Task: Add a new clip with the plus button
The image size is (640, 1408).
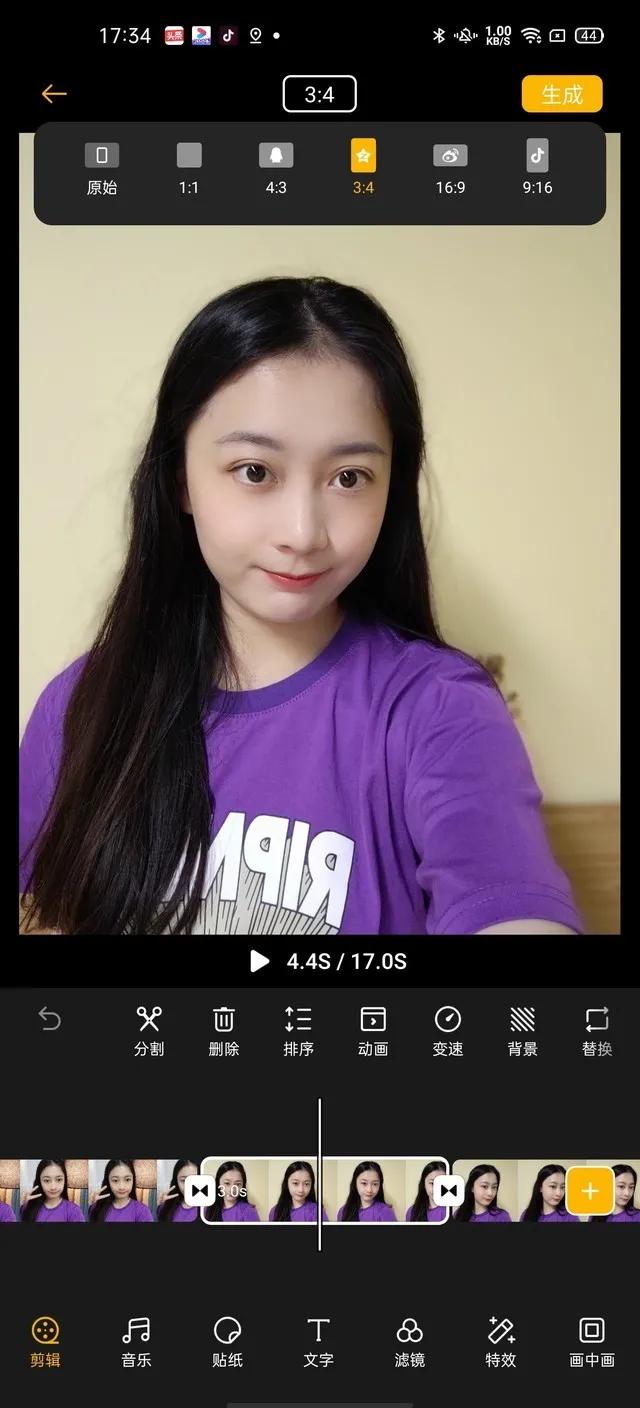Action: [590, 1191]
